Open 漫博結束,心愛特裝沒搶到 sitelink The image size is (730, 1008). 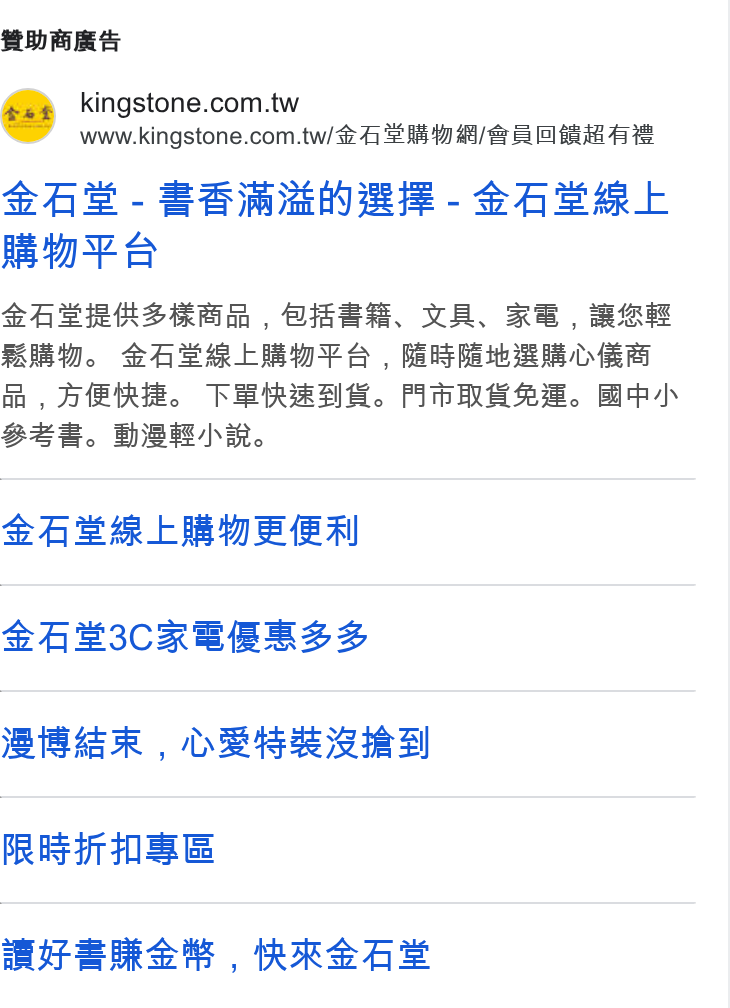tap(215, 743)
